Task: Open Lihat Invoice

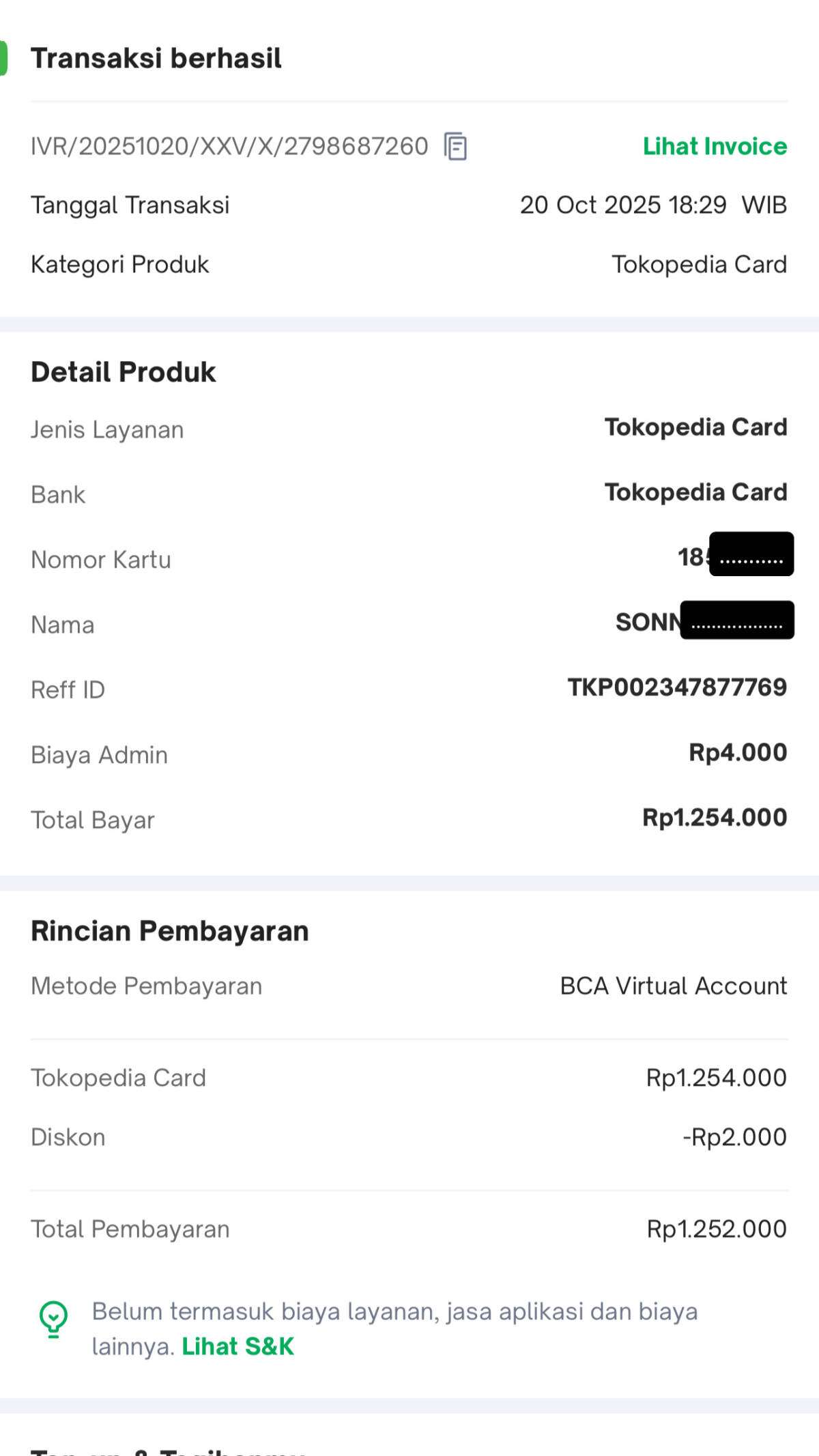Action: (714, 147)
